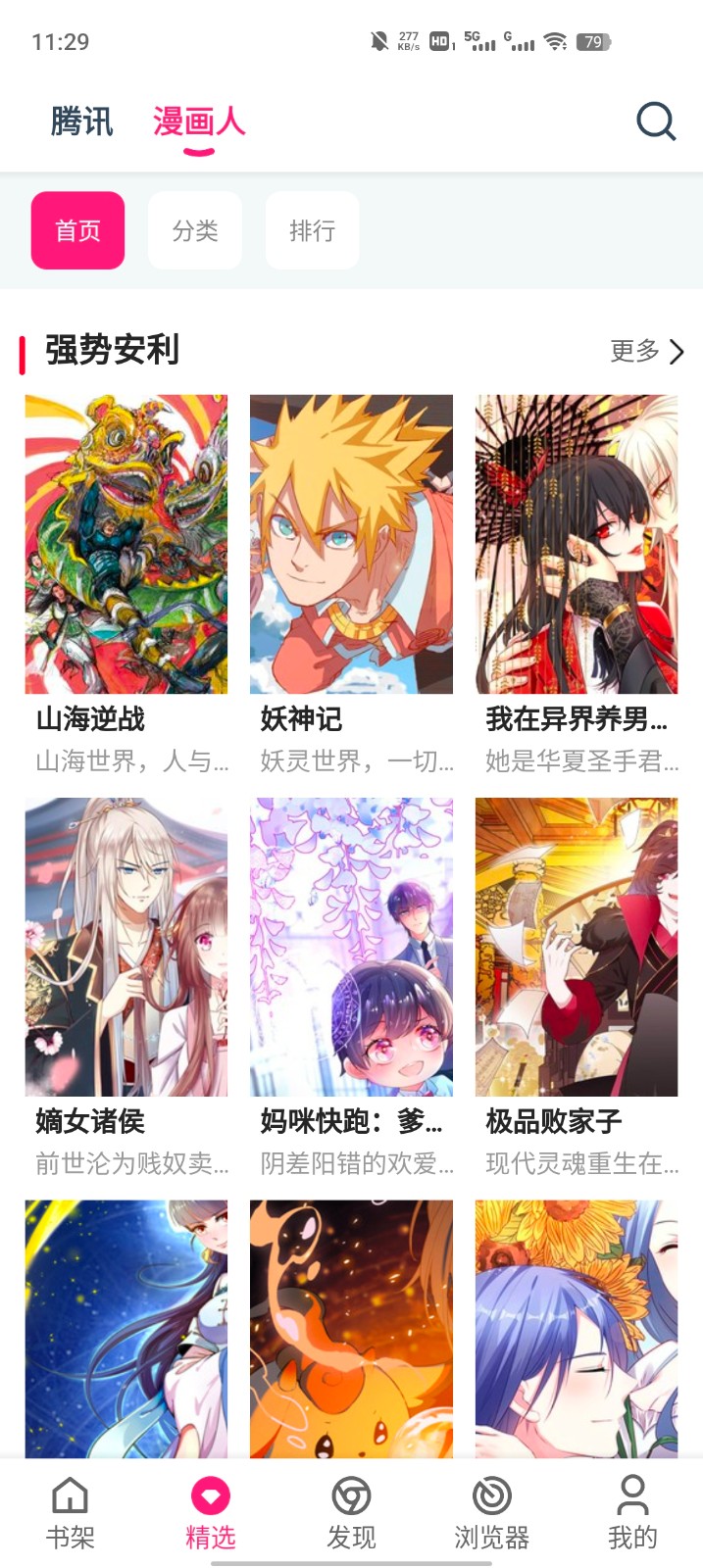Viewport: 703px width, 1568px height.
Task: Go to the 书架 bookshelf tab
Action: [x=71, y=1512]
